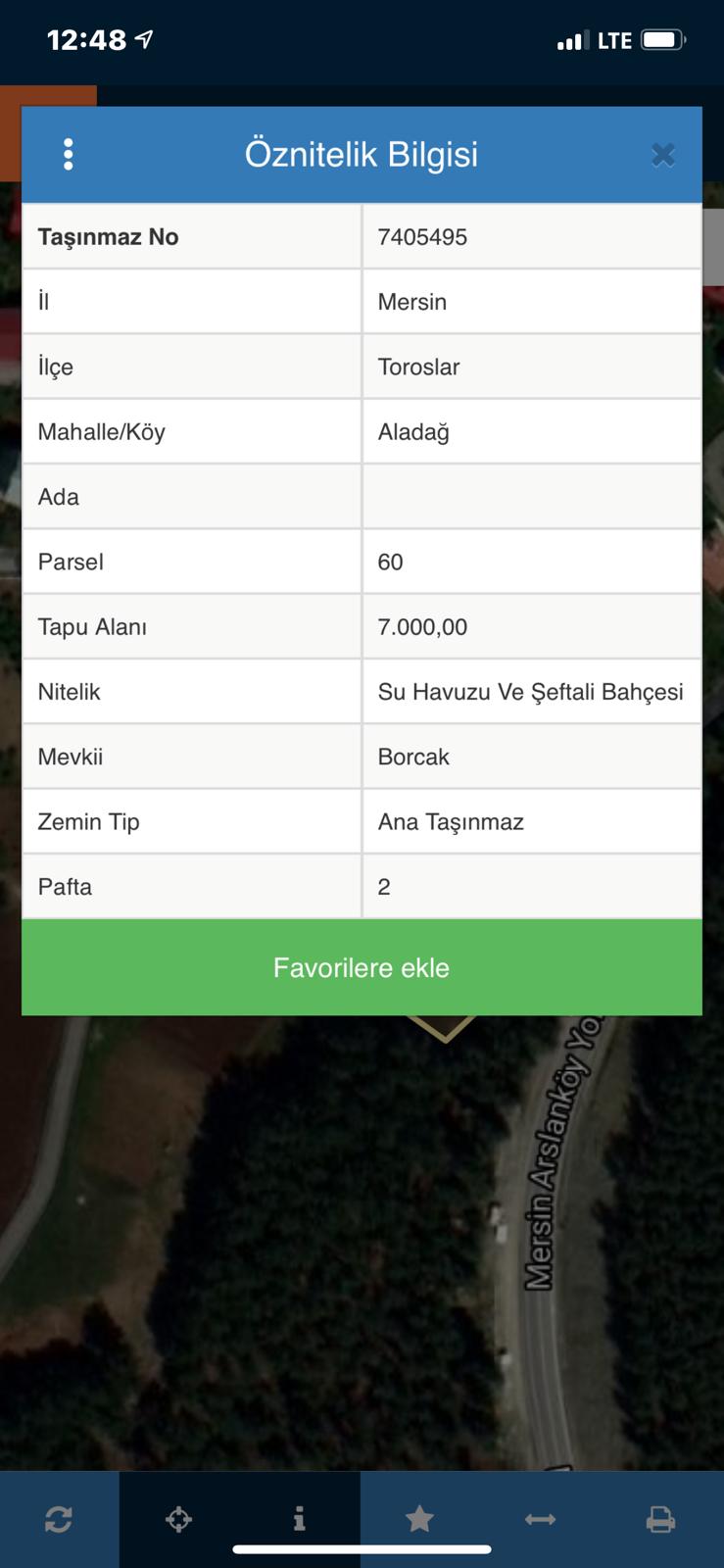Tap the Favorilere ekle button
The width and height of the screenshot is (724, 1568).
pos(362,967)
